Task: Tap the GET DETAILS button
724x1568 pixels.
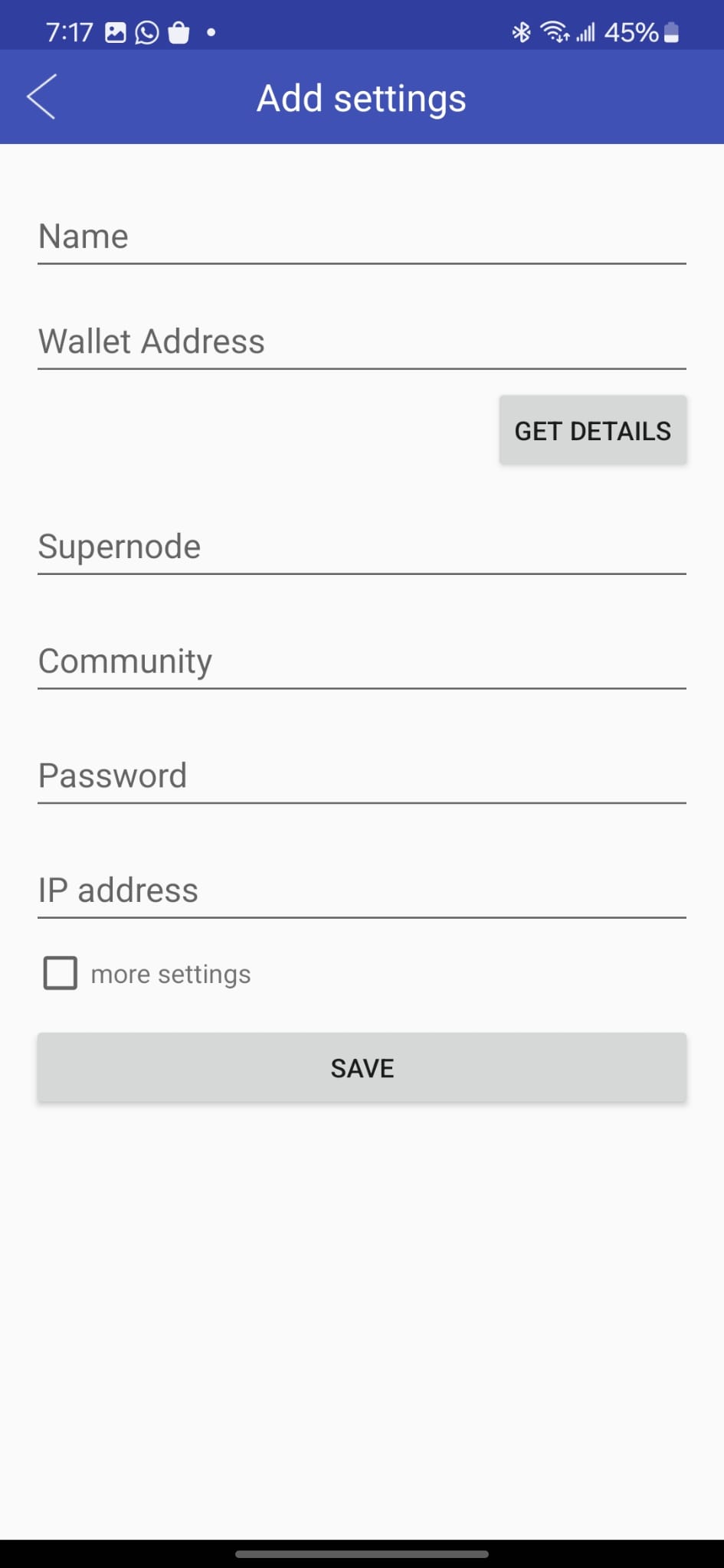Action: [592, 430]
